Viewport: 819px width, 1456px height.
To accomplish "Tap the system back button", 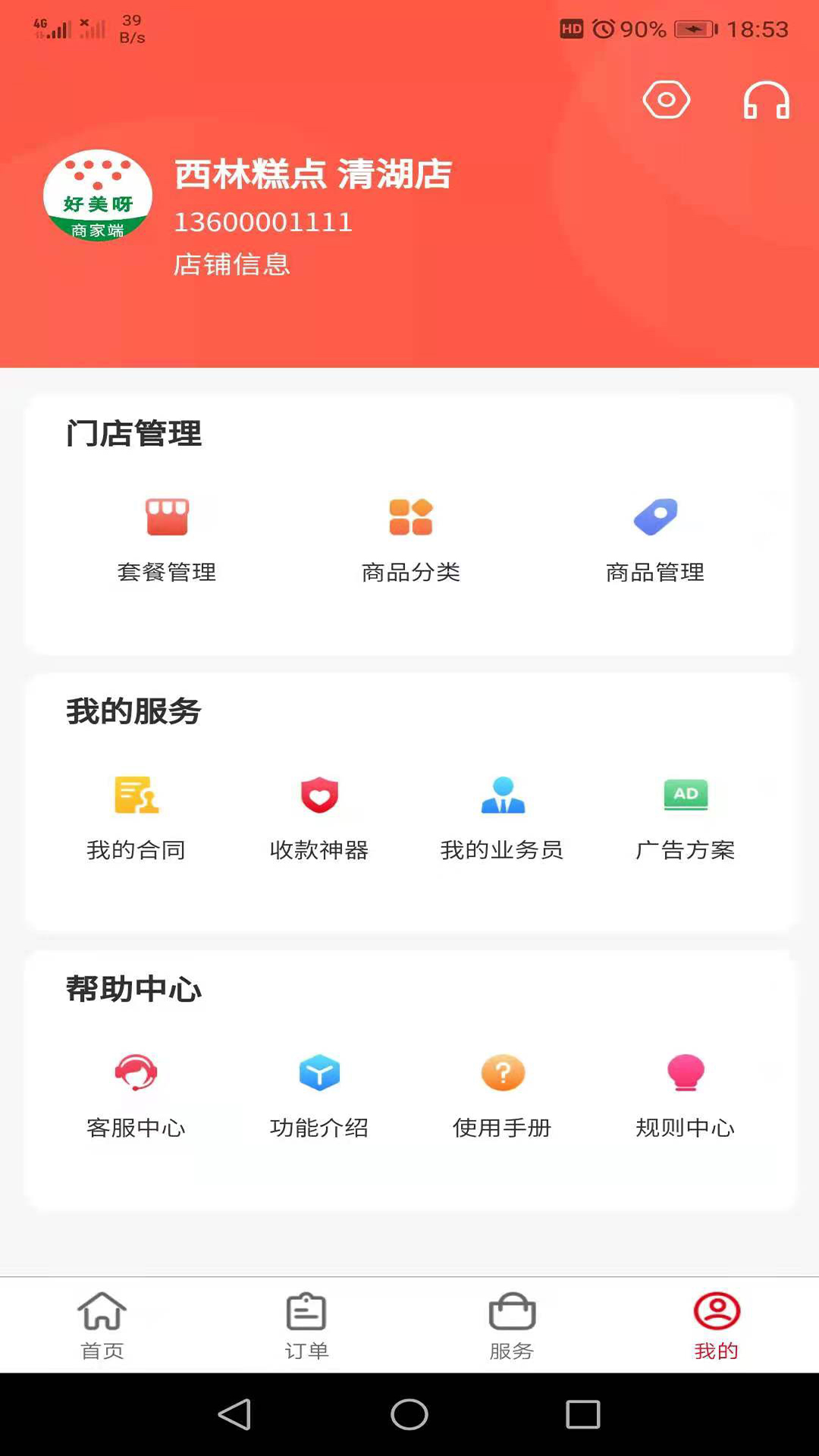I will (x=234, y=1414).
